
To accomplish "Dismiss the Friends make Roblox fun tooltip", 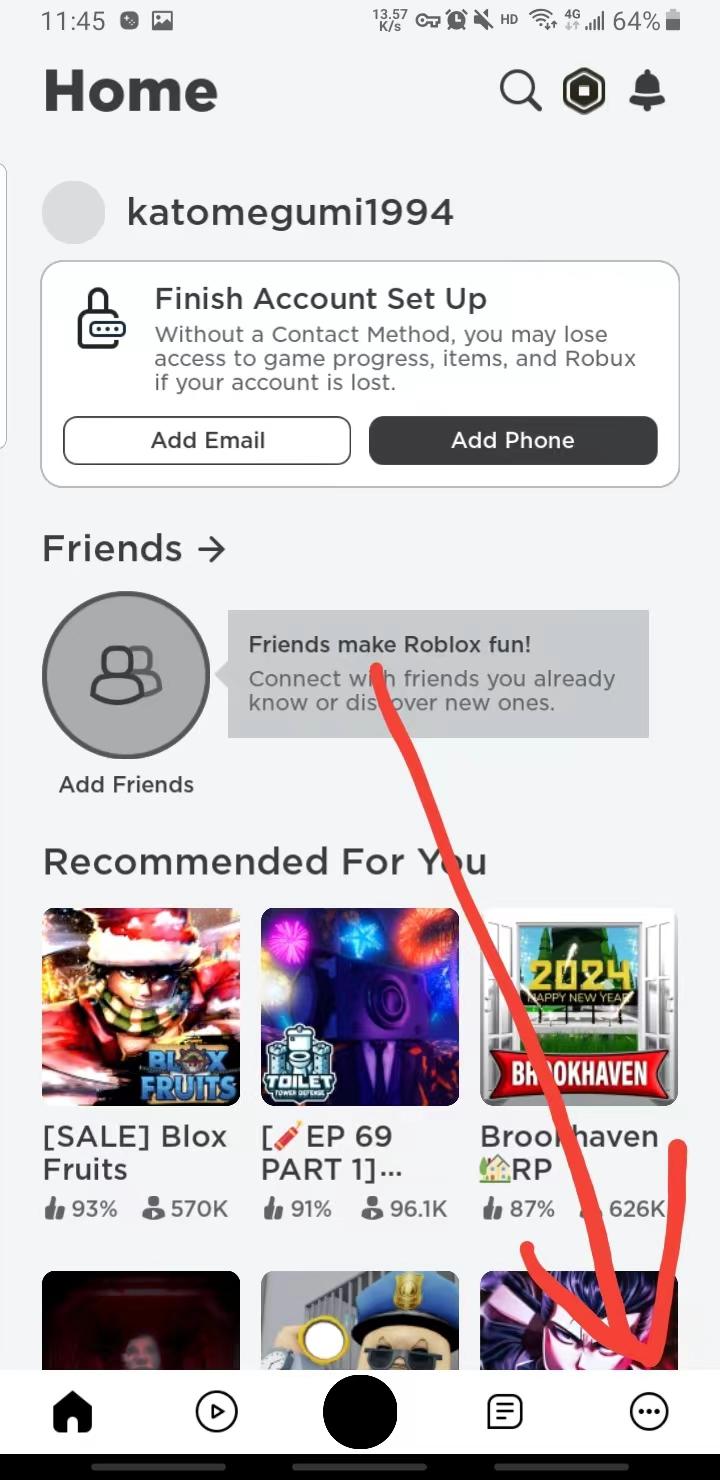I will point(438,674).
